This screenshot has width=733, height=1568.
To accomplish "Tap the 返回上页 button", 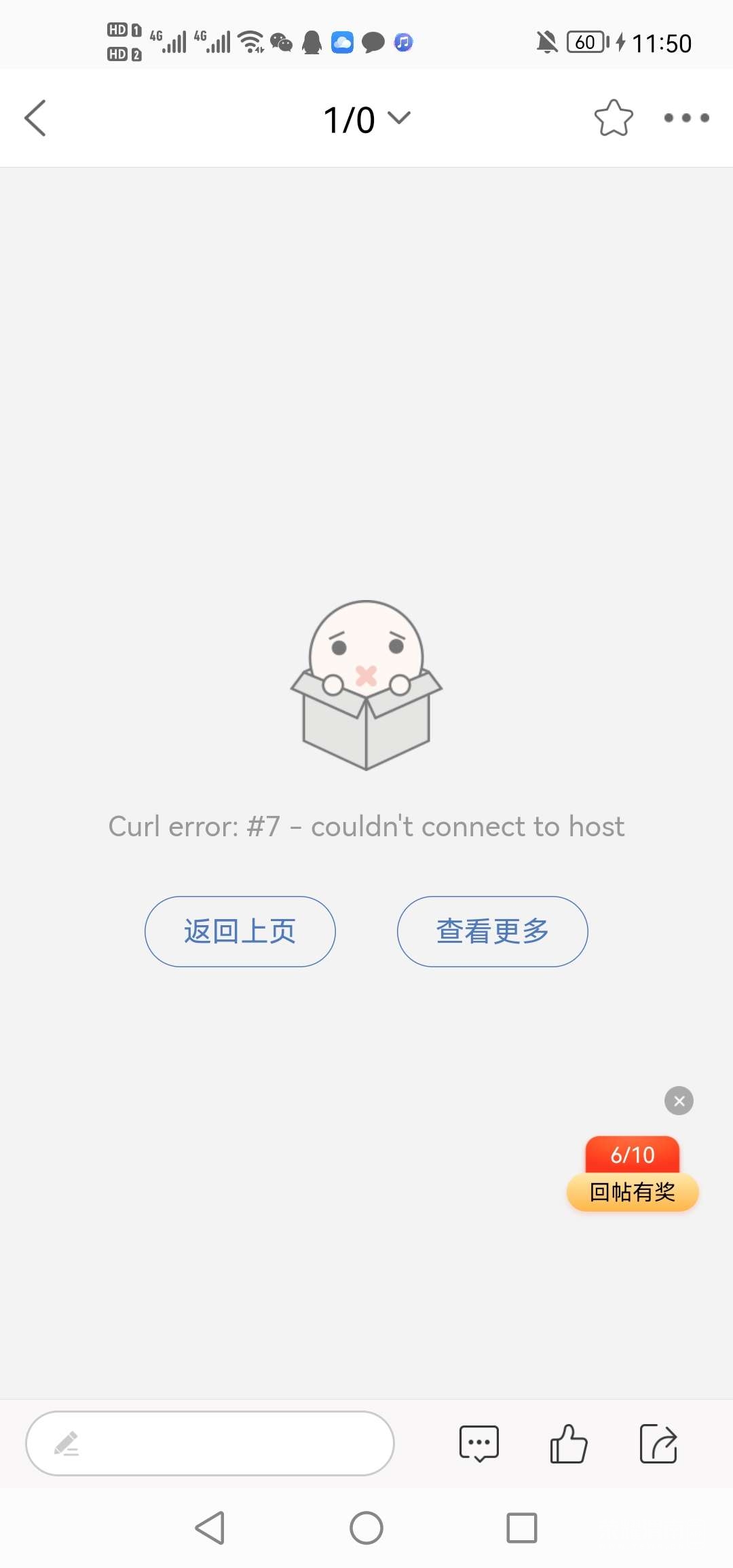I will pos(240,931).
